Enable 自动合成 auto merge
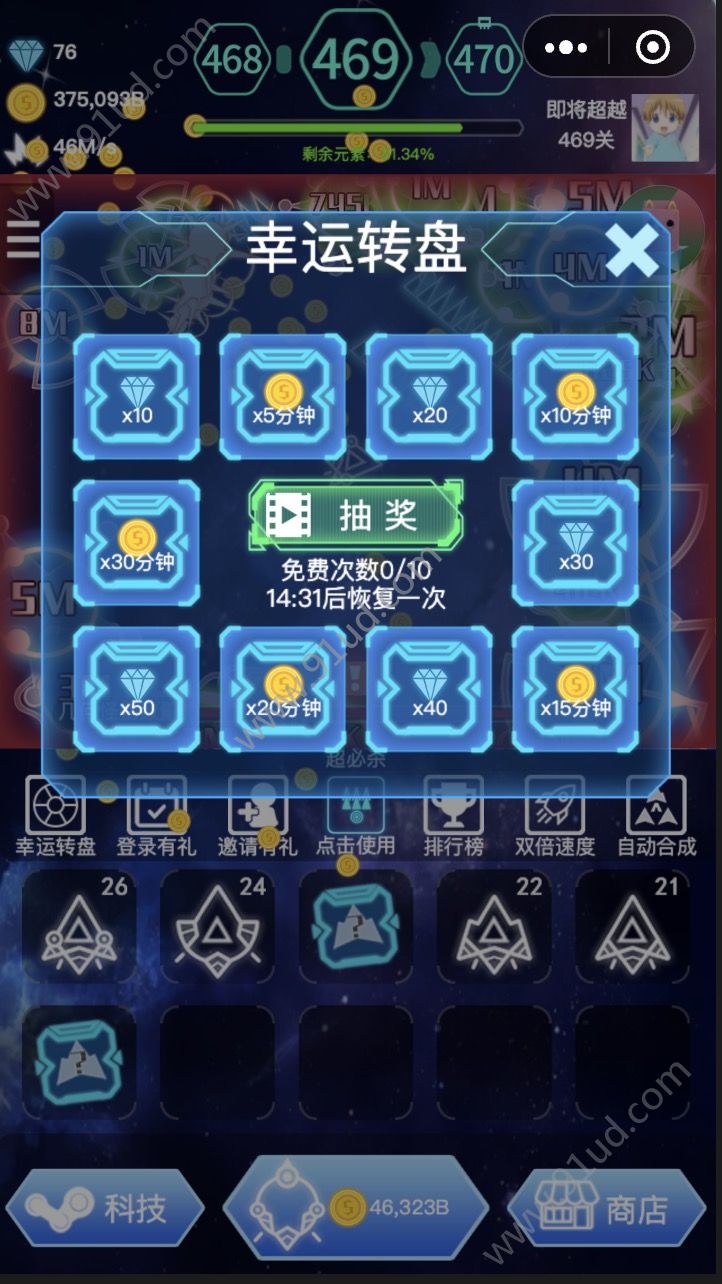This screenshot has height=1284, width=722. (x=656, y=817)
